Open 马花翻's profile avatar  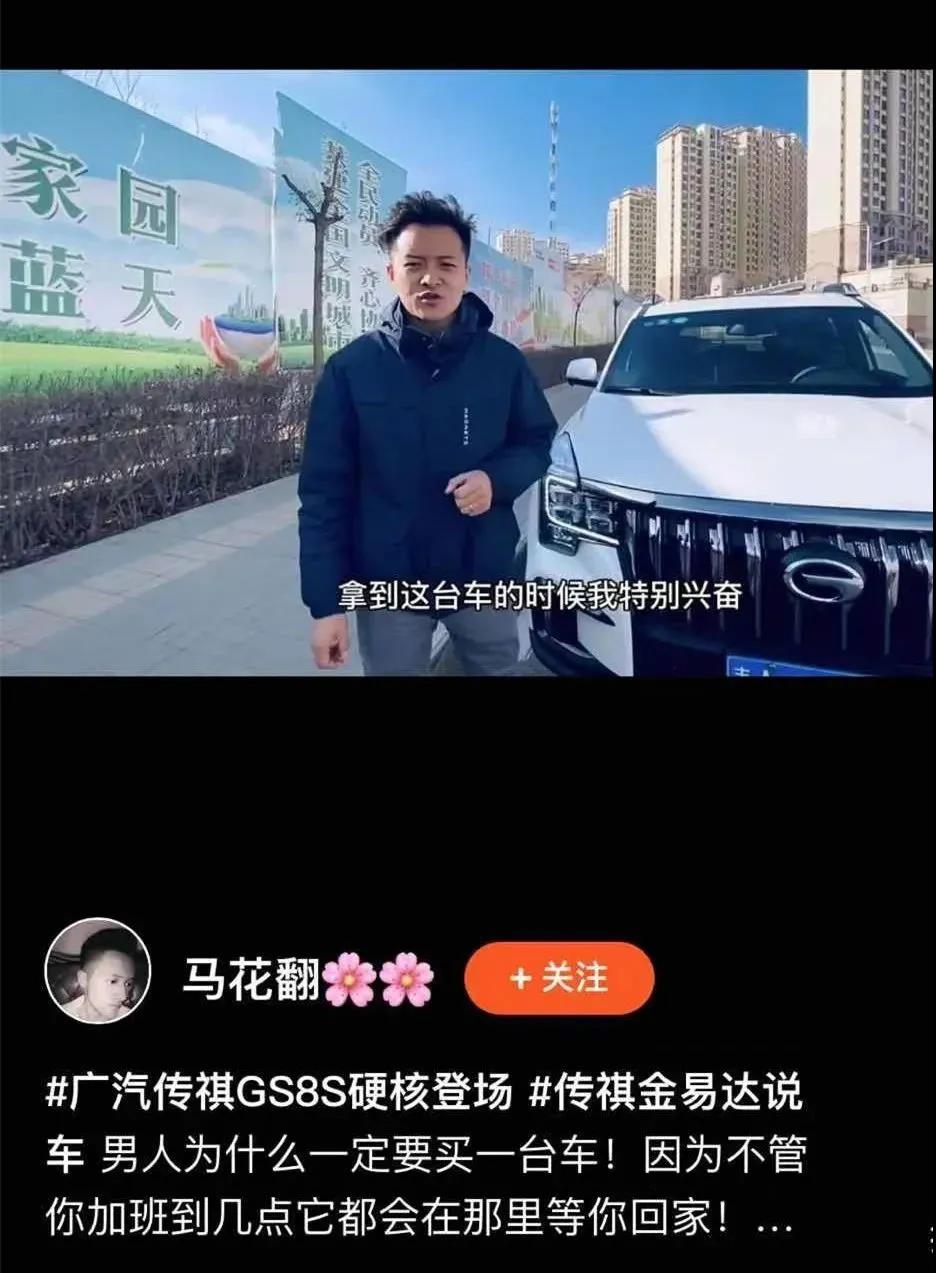point(98,971)
